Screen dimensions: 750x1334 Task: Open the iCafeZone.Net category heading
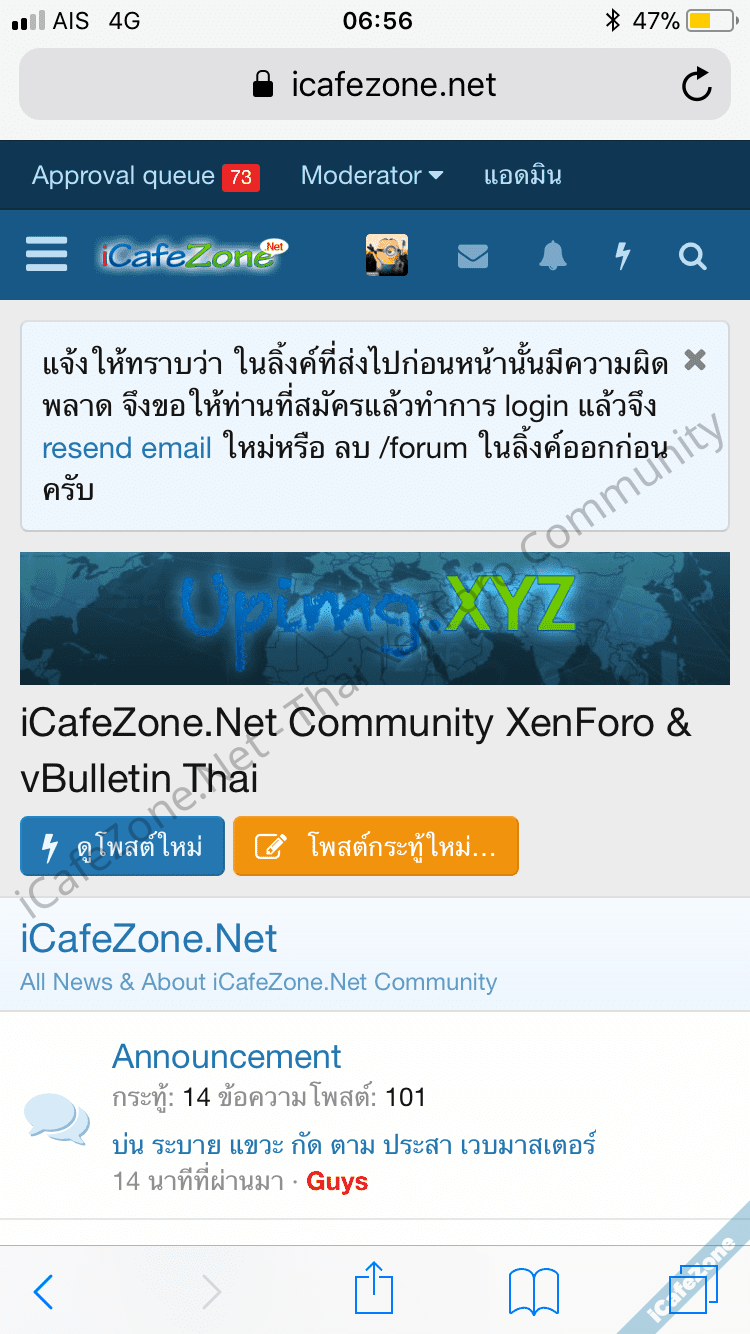(x=149, y=939)
